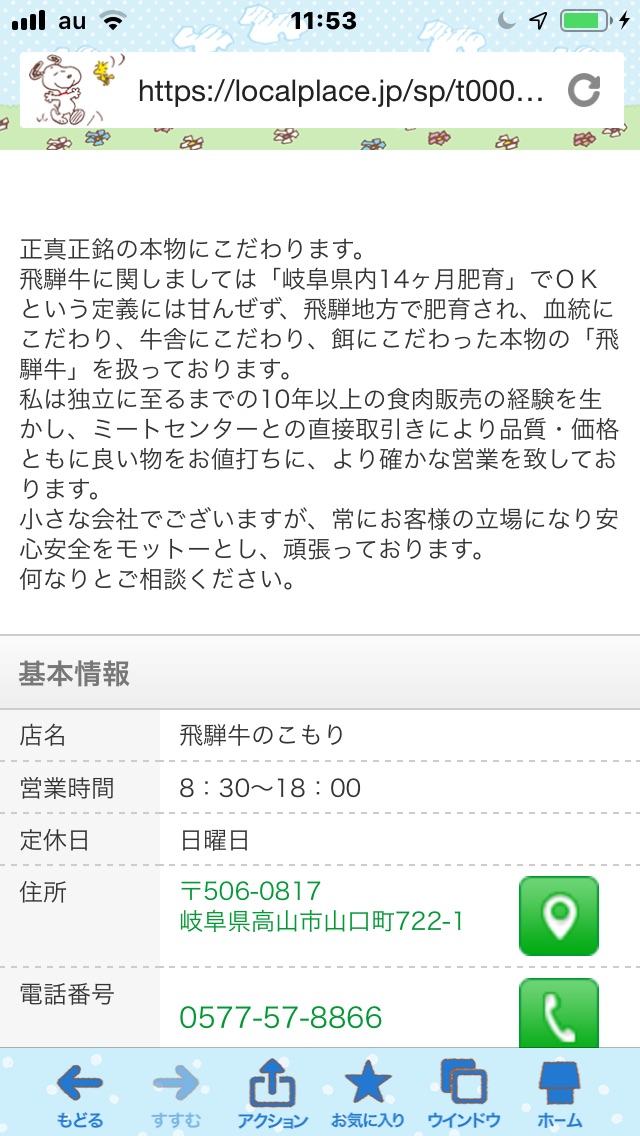
Task: Tap the localplace.jp URL address field
Action: [x=341, y=91]
